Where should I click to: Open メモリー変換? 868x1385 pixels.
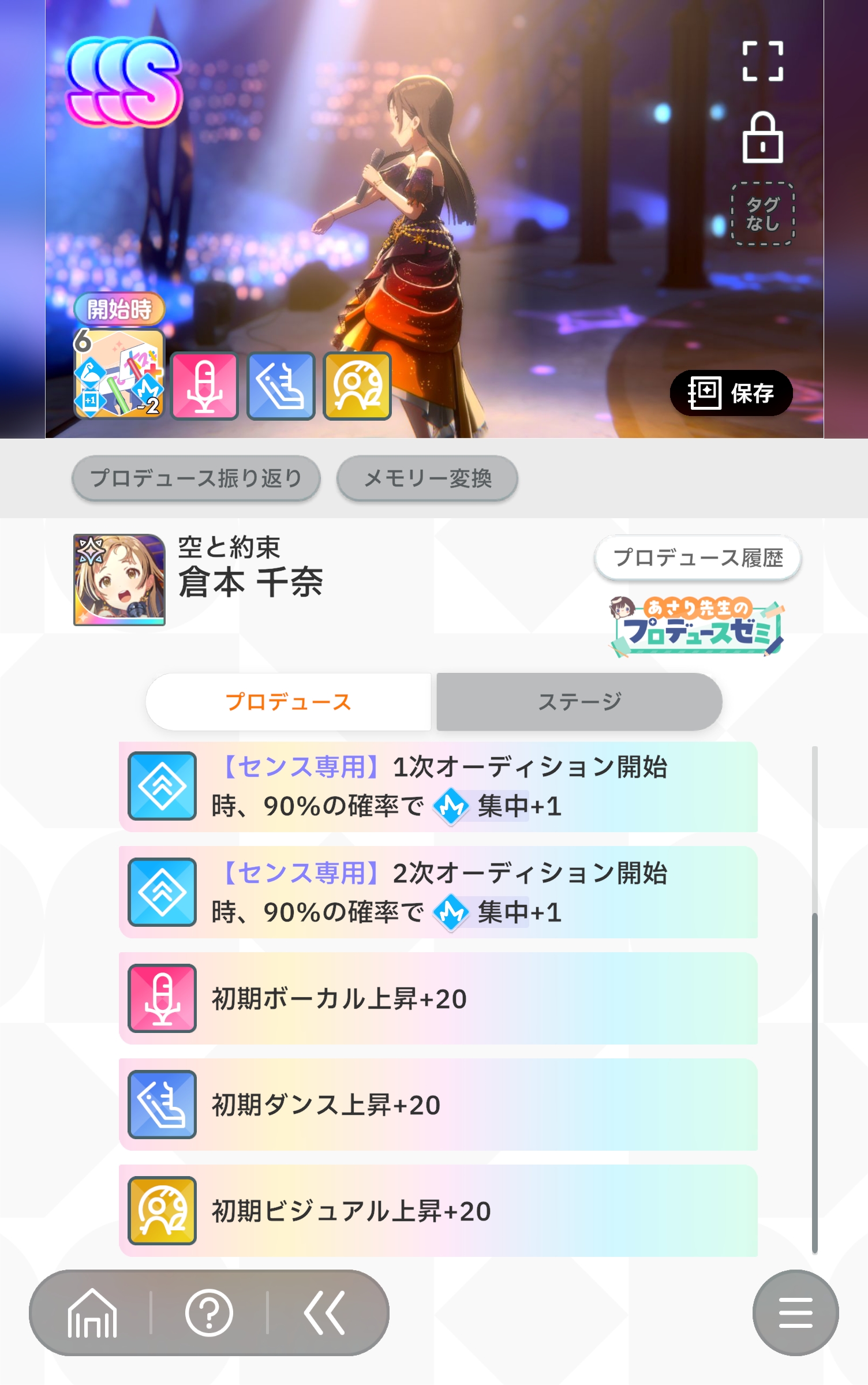coord(427,478)
